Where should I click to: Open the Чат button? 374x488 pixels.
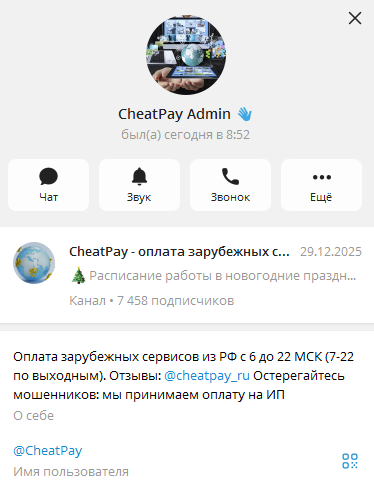pos(49,185)
